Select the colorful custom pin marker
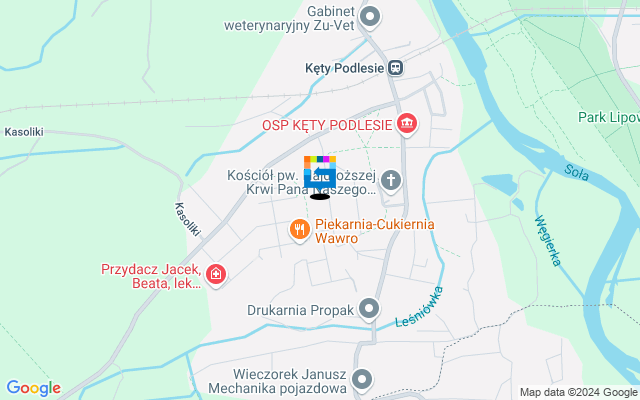The height and width of the screenshot is (400, 640). coord(320,174)
